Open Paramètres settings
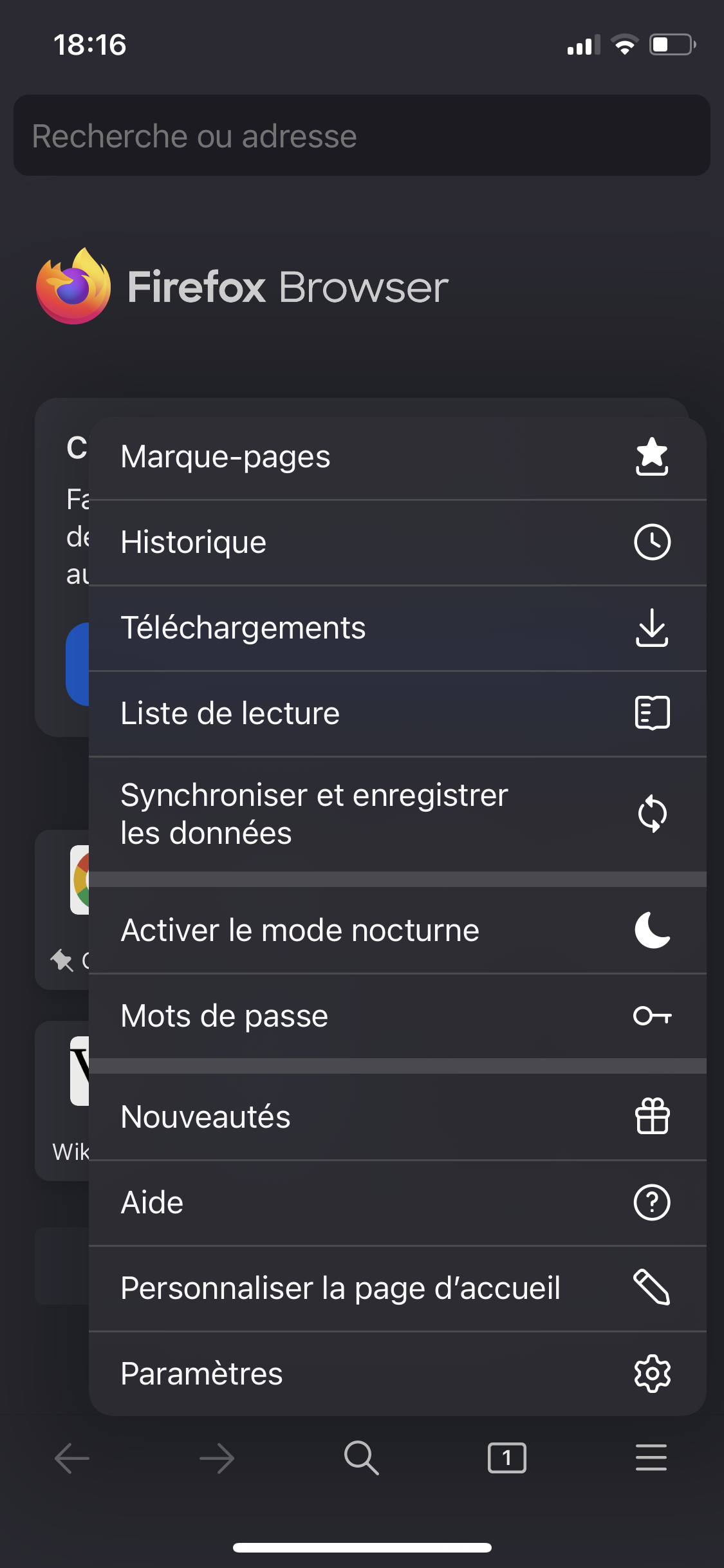 point(396,1374)
